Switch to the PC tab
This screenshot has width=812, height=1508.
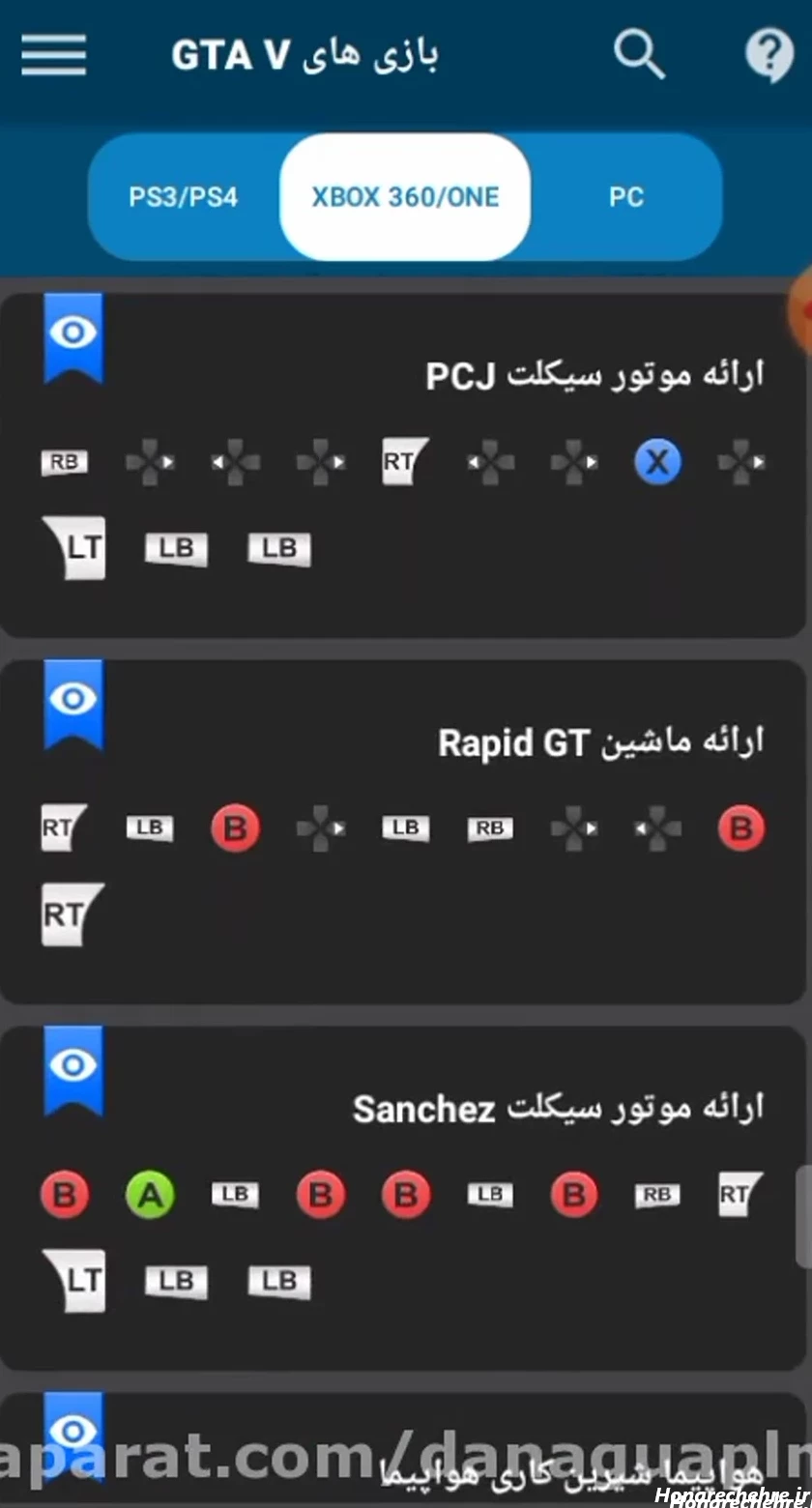pyautogui.click(x=626, y=197)
